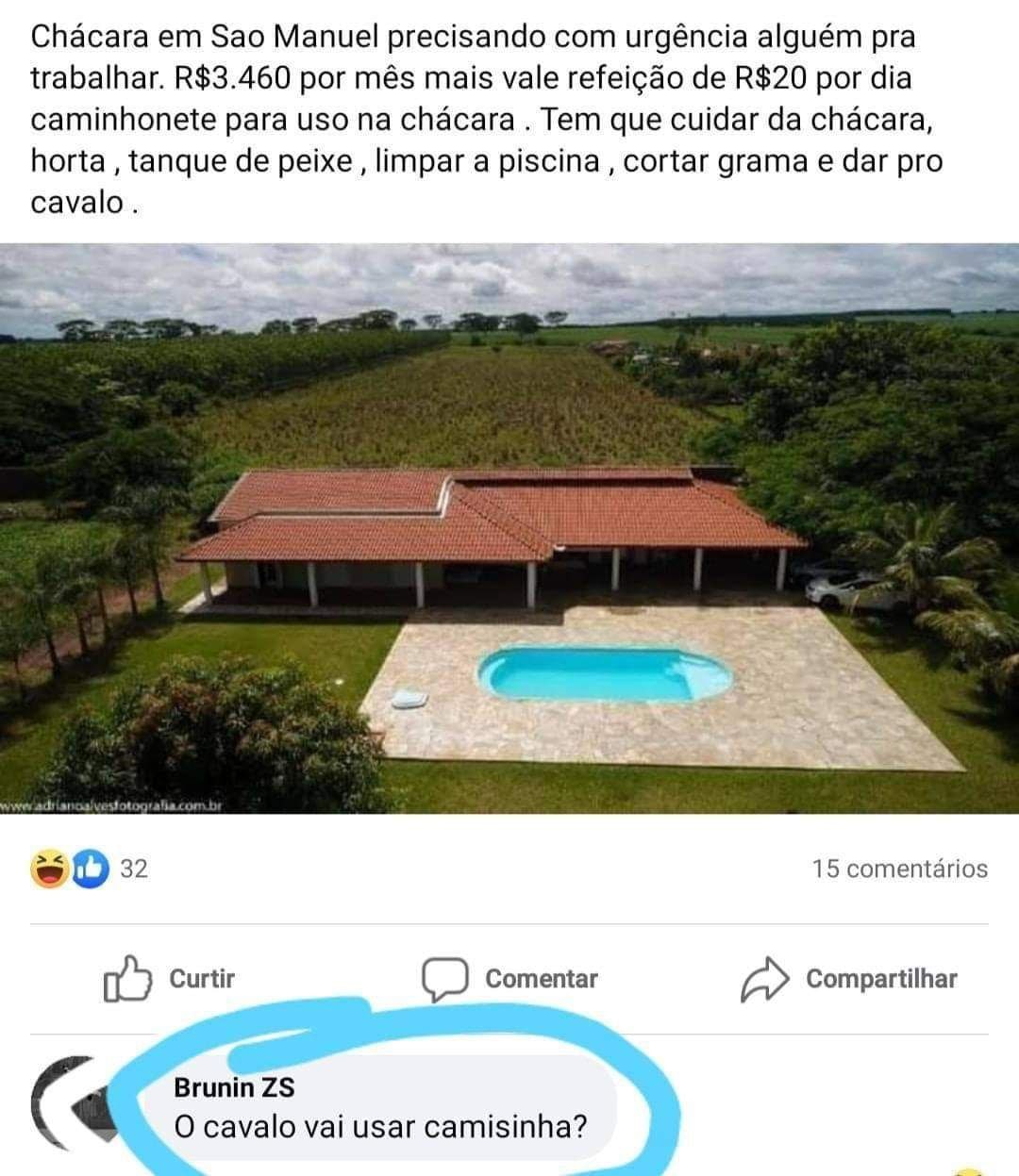
Task: Like the post with Curtir
Action: (x=169, y=979)
